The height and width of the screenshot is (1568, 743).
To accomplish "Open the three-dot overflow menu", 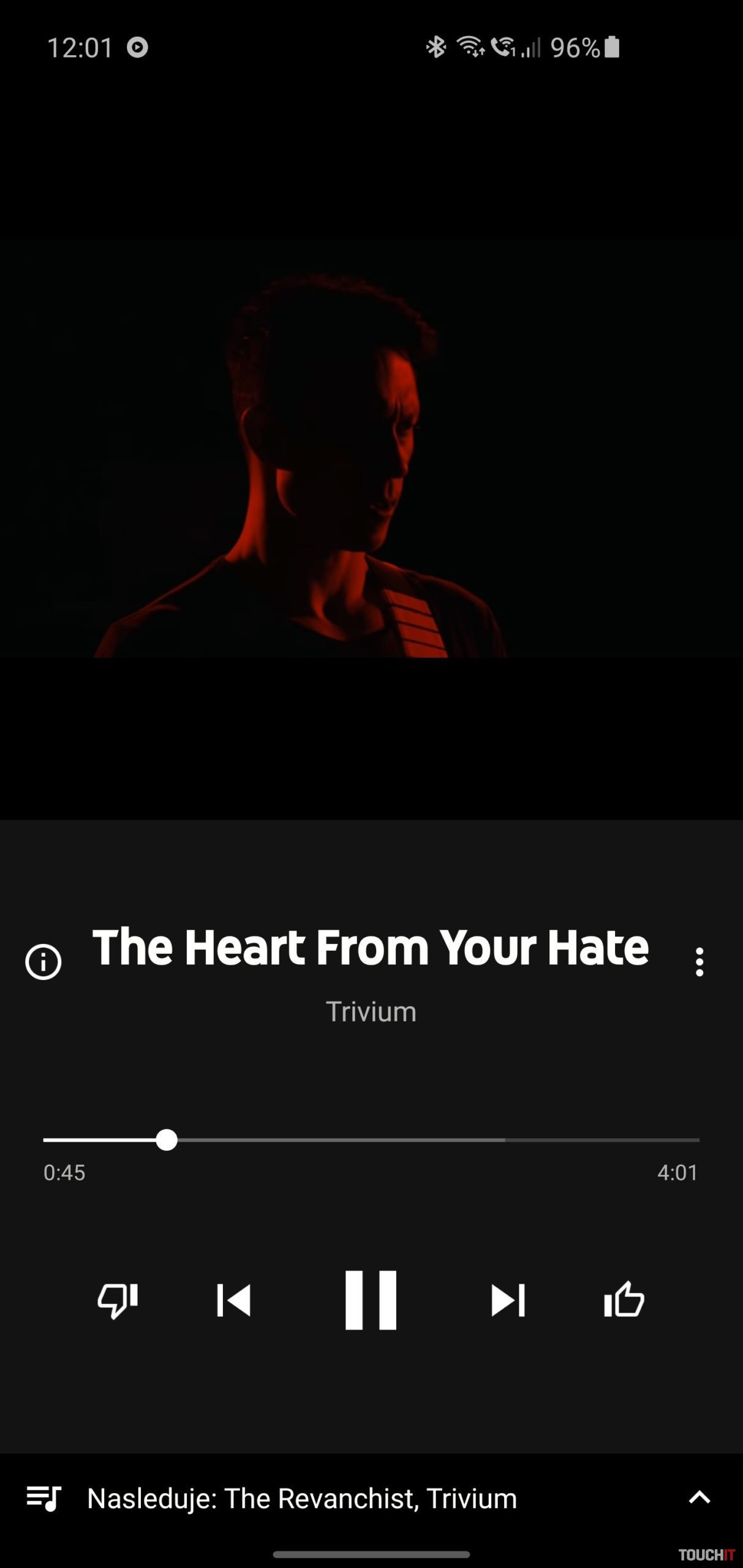I will (x=699, y=962).
